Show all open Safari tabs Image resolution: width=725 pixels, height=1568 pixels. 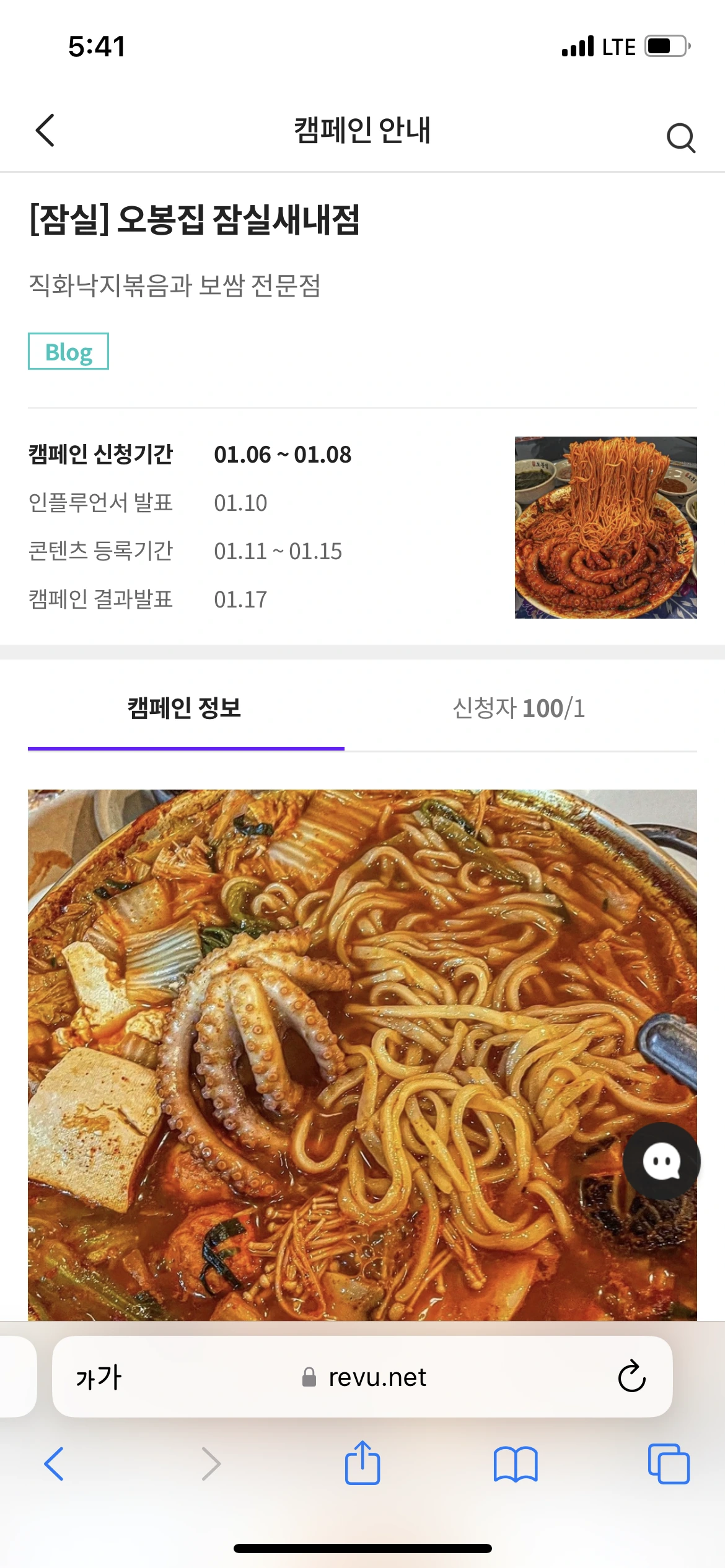668,1464
